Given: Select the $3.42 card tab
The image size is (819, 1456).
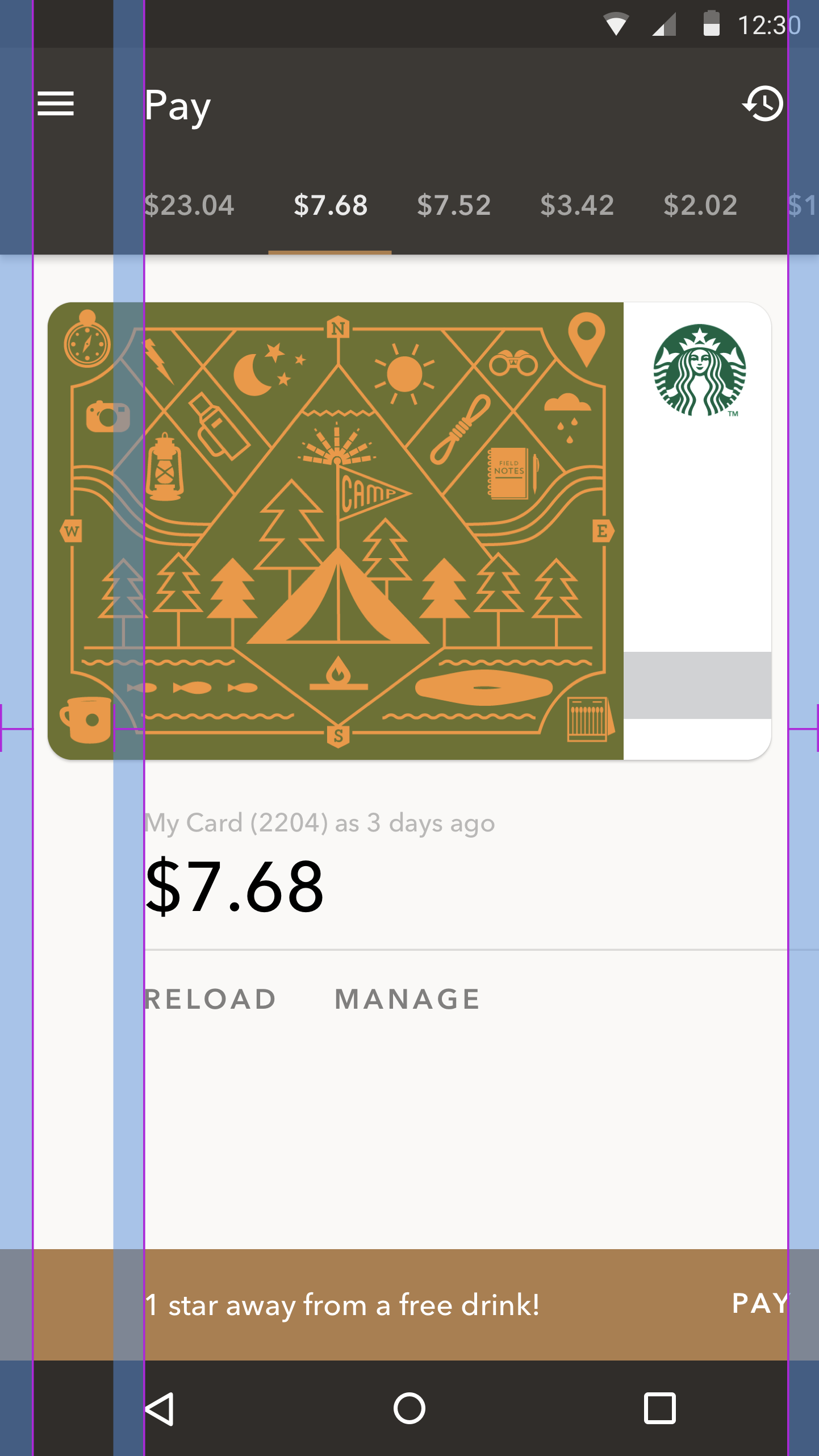Looking at the screenshot, I should 576,205.
